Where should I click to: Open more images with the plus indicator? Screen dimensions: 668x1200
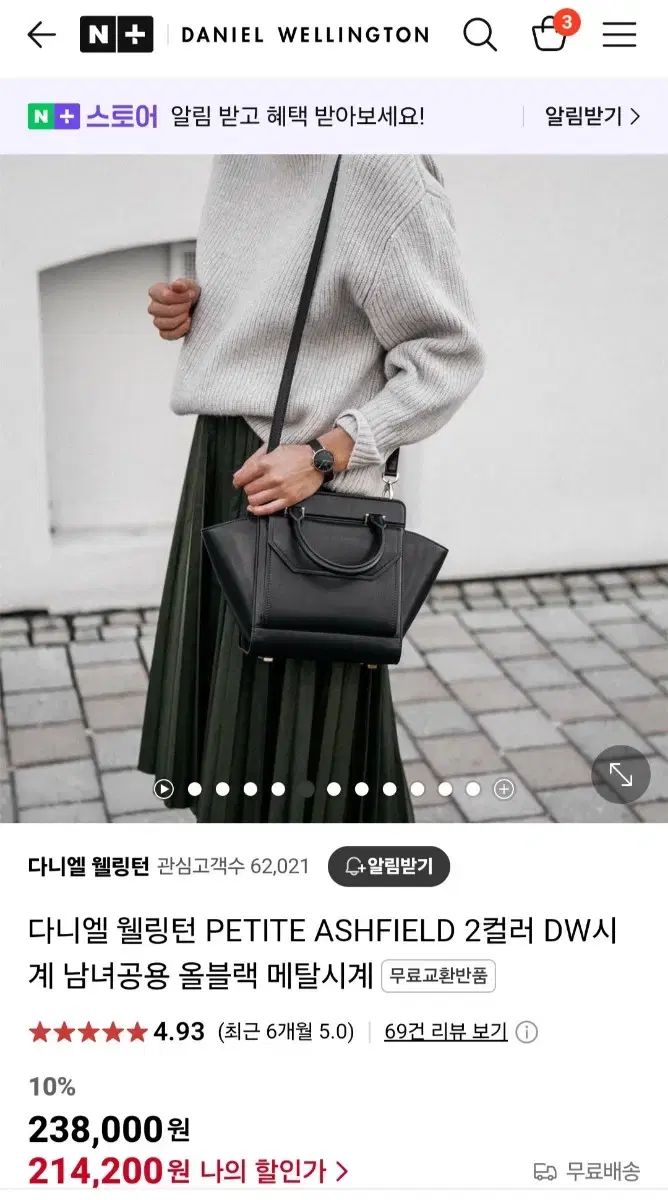(504, 789)
